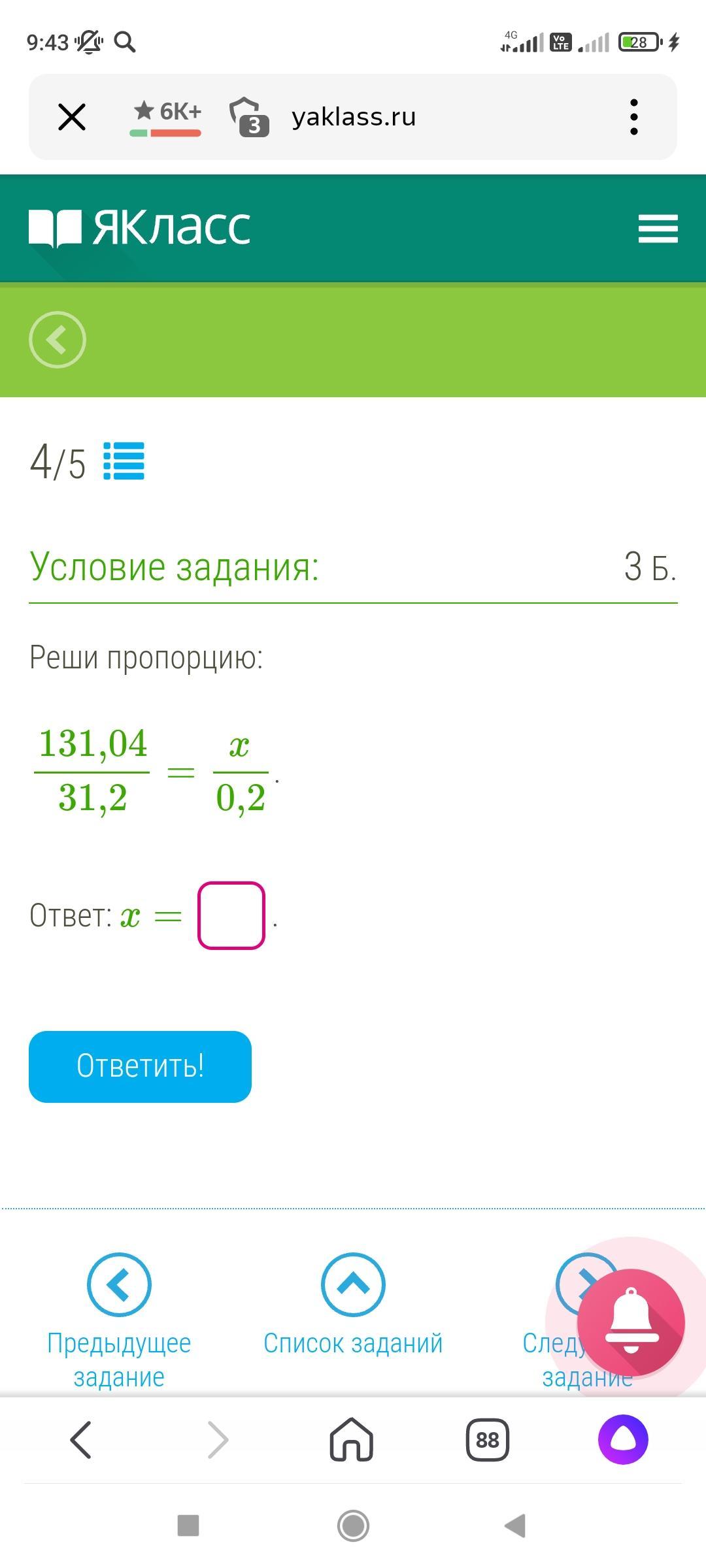
Task: Launch the Alice assistant button
Action: click(x=623, y=1439)
